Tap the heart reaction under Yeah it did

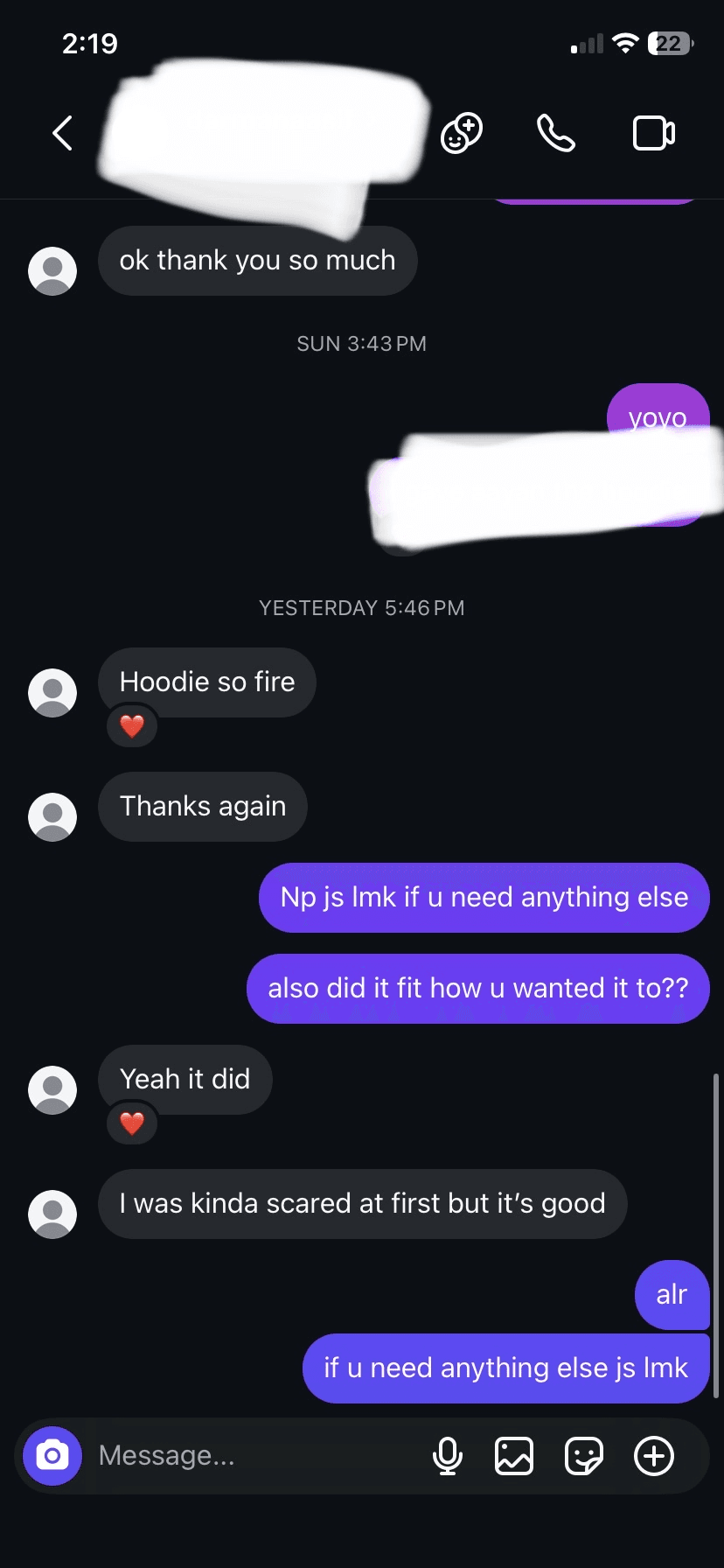[x=132, y=1123]
